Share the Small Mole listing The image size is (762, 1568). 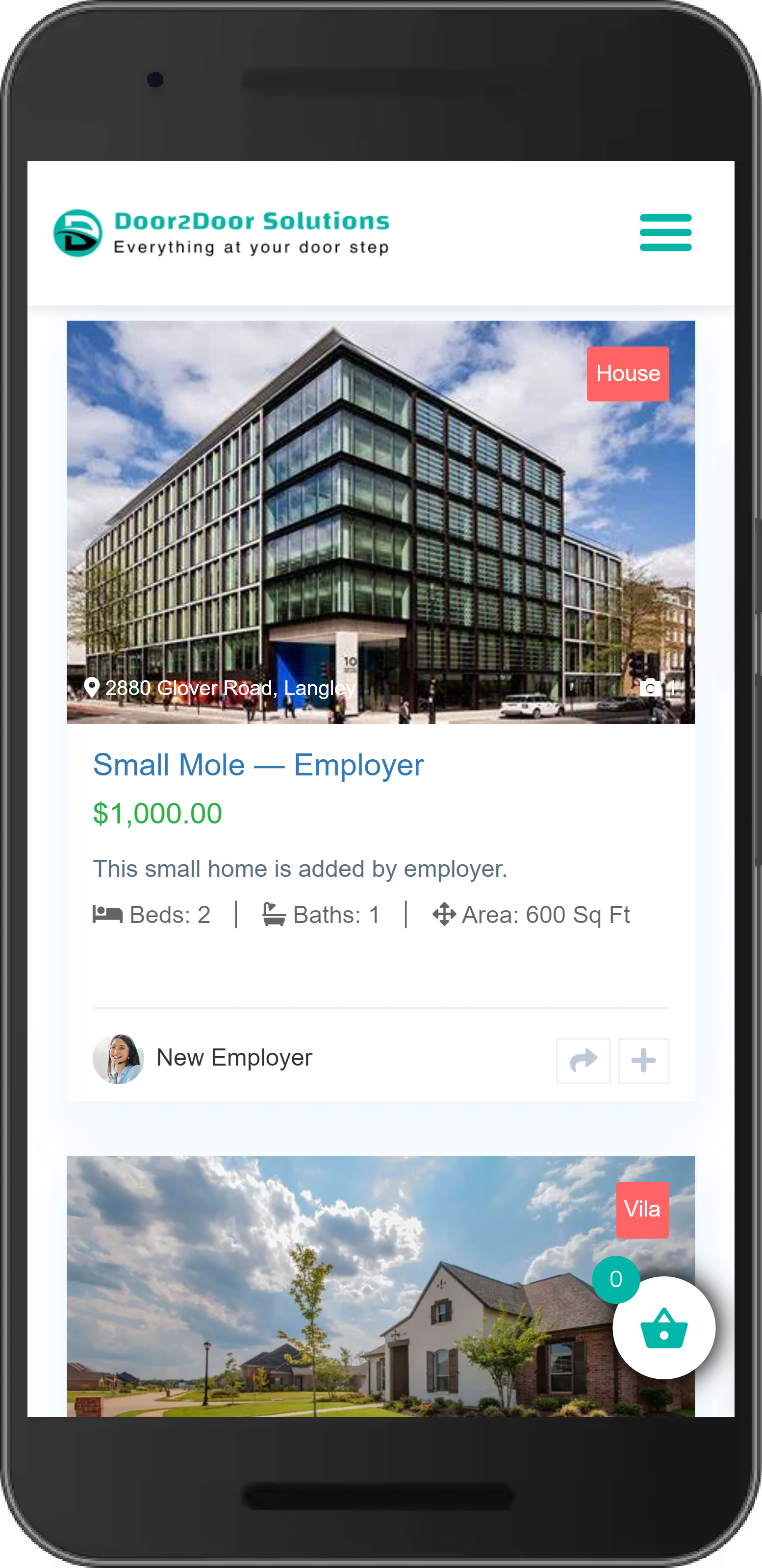click(583, 1061)
